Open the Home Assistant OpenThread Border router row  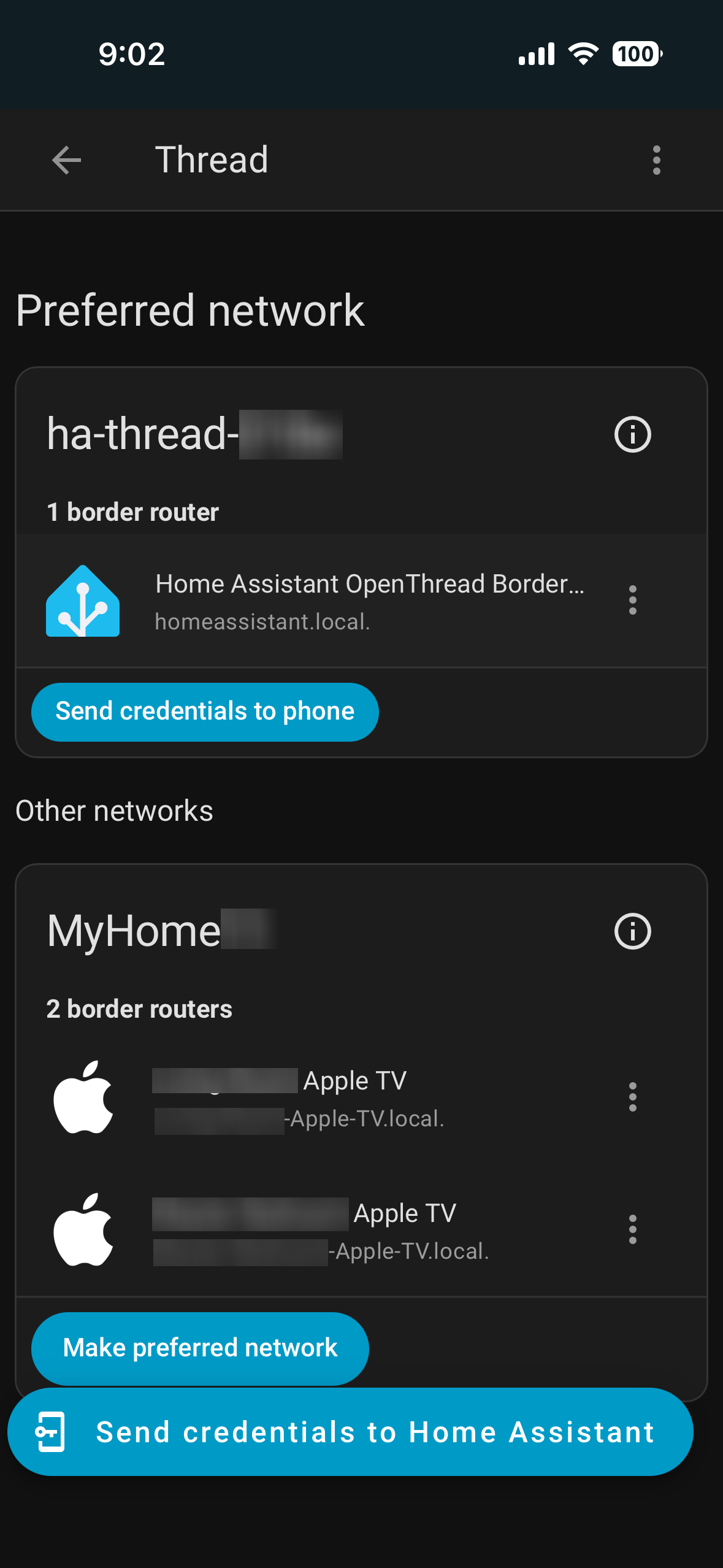pos(368,601)
